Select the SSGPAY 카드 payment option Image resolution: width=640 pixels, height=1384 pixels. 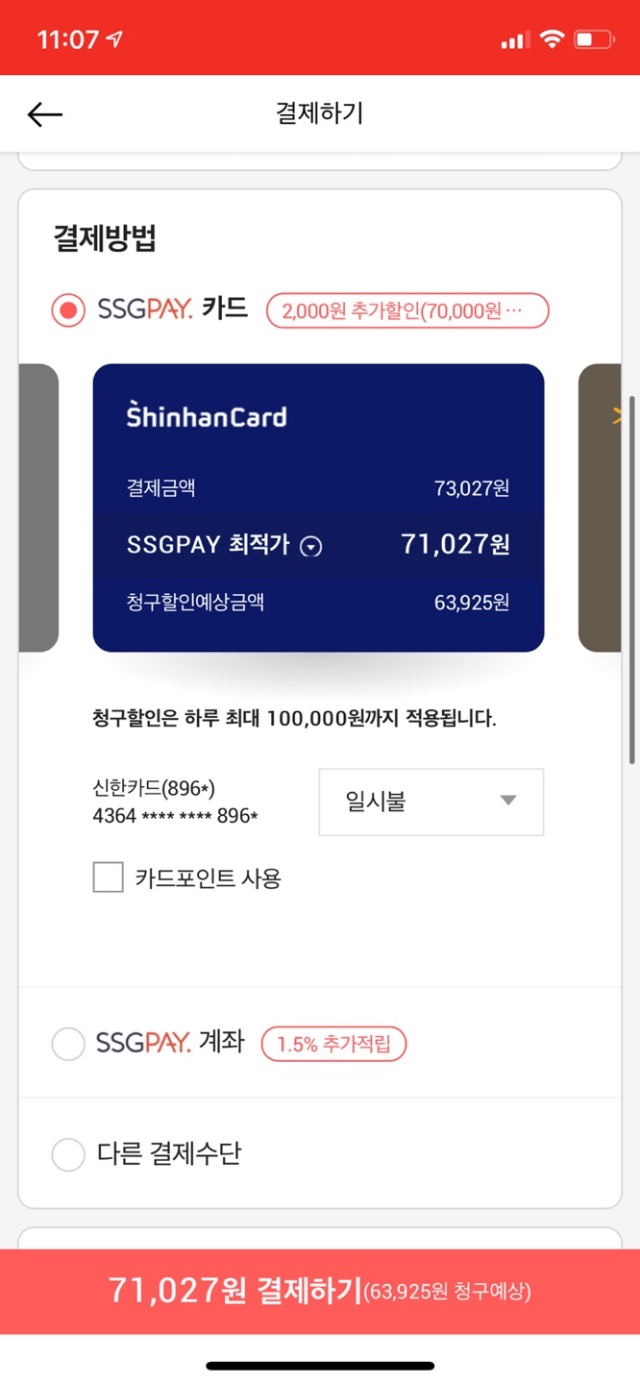click(x=69, y=310)
